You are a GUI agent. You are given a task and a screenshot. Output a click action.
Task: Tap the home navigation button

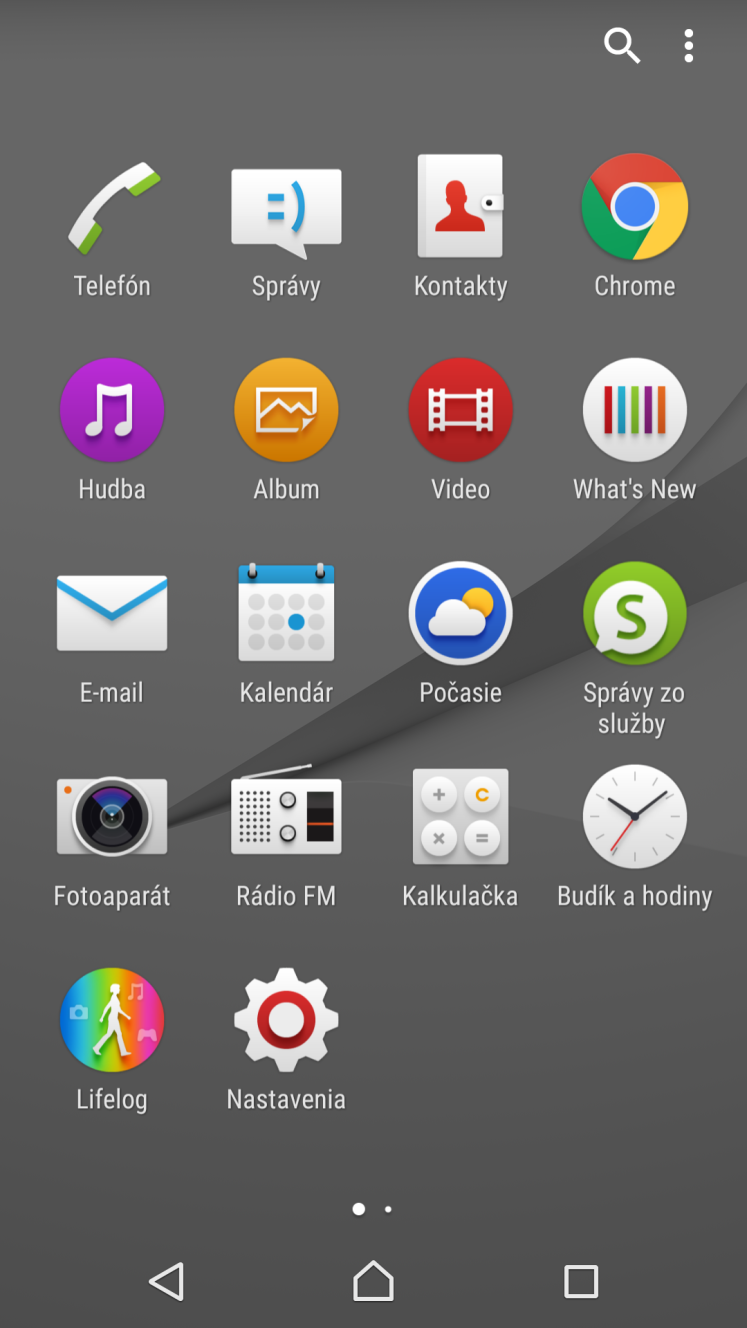373,1281
